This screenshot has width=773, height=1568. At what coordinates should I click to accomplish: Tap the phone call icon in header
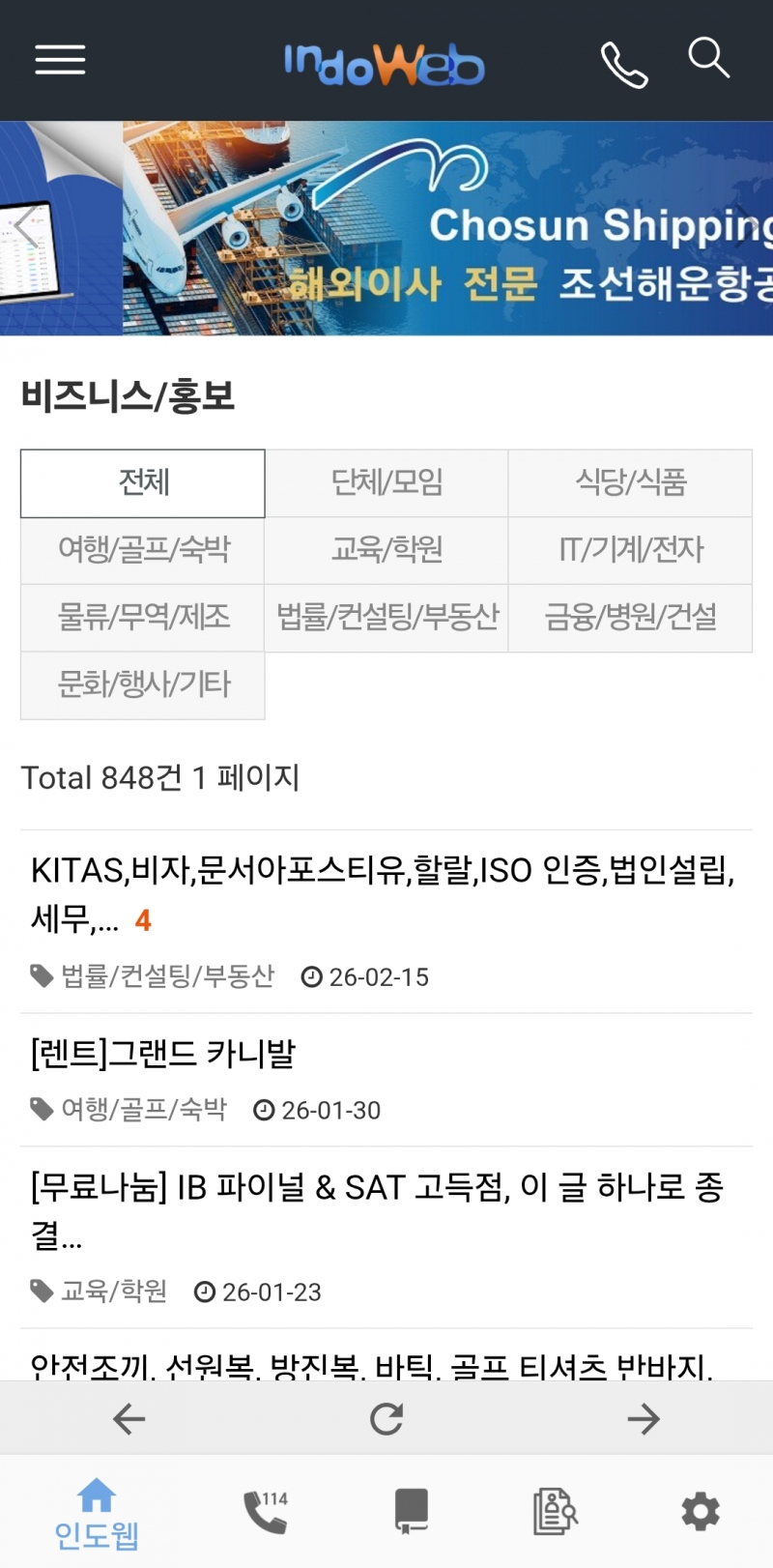(x=624, y=64)
